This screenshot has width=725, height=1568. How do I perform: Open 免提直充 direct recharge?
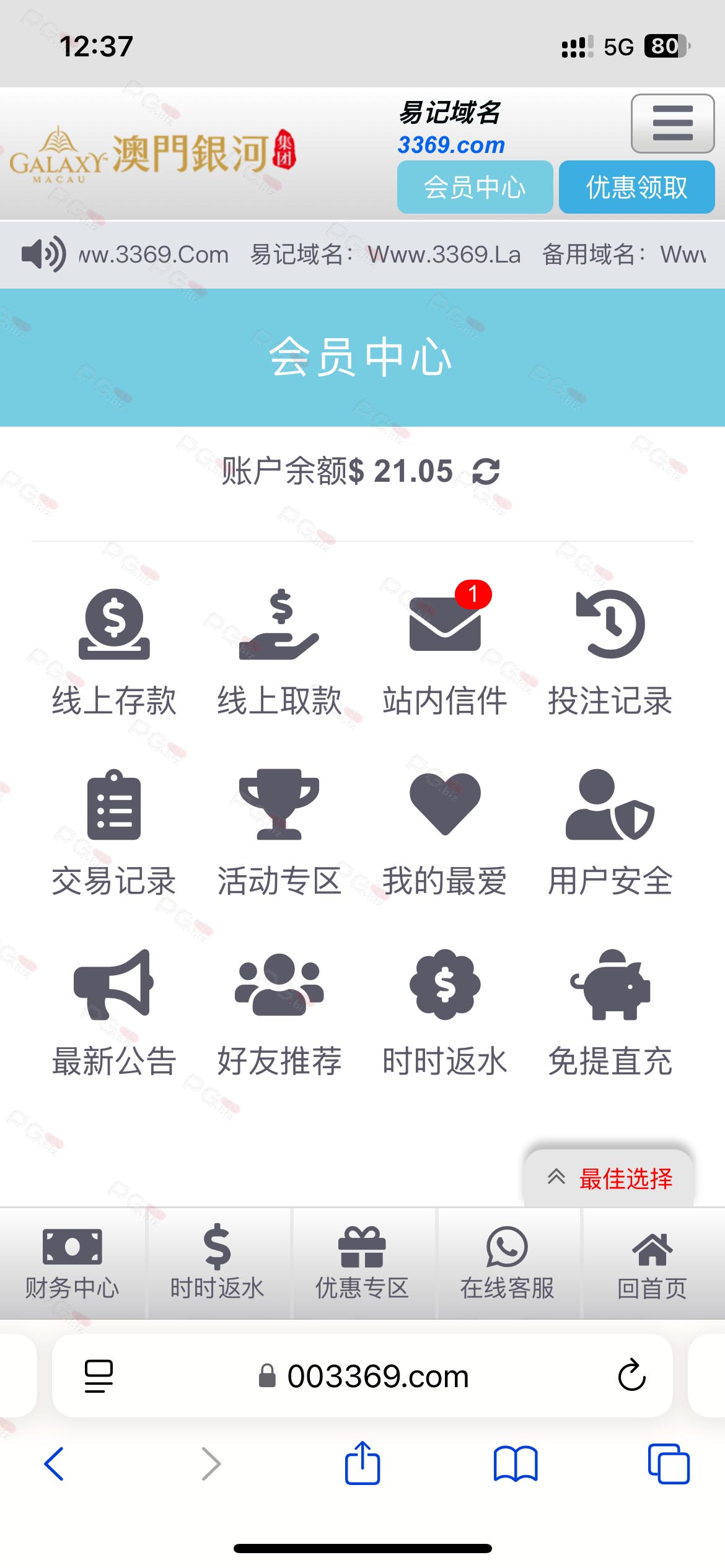coord(610,1013)
